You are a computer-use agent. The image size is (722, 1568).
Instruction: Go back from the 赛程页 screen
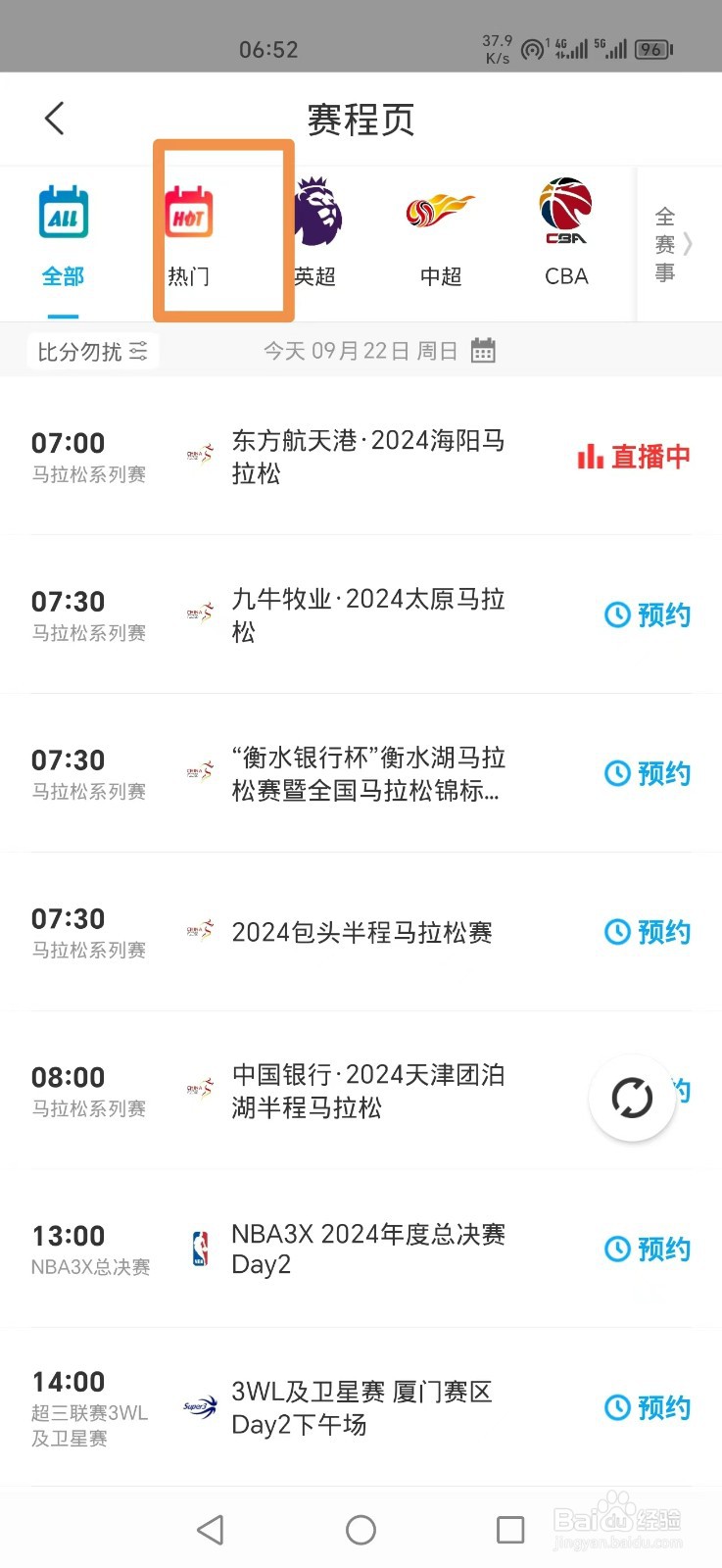(x=55, y=119)
